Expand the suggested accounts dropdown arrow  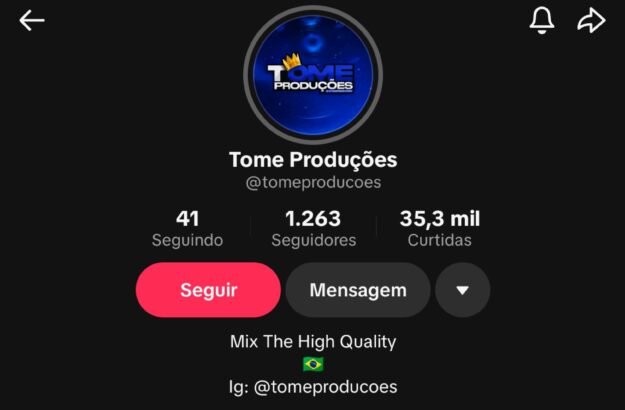tap(462, 290)
